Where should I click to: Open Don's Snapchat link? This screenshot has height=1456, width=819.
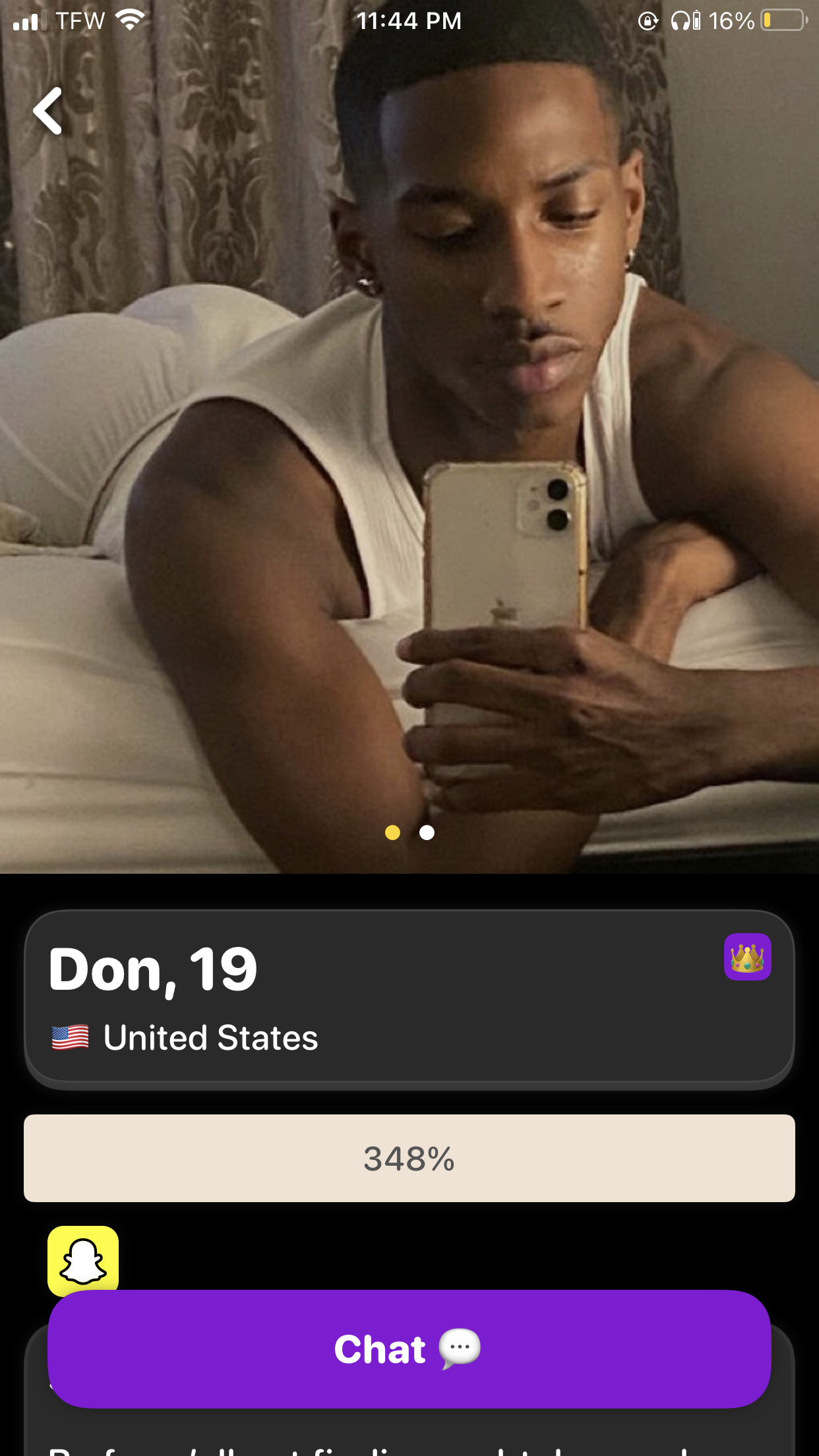(83, 1261)
